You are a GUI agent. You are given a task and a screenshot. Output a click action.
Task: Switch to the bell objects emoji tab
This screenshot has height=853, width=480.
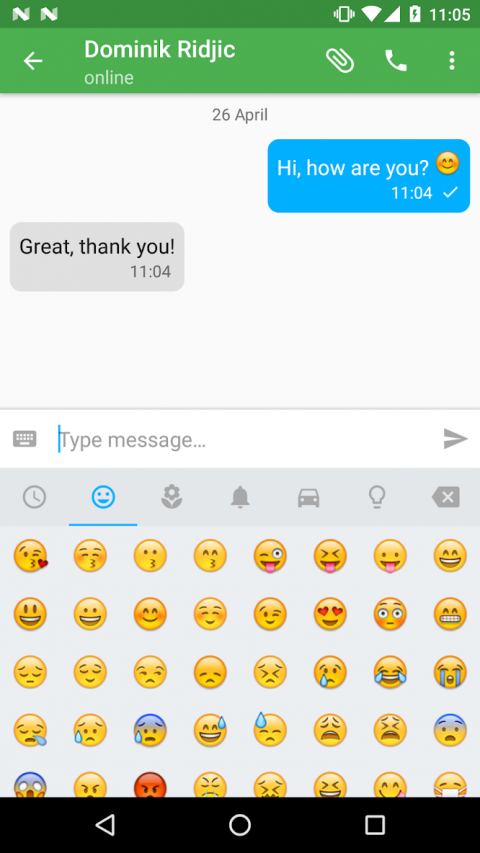click(240, 497)
